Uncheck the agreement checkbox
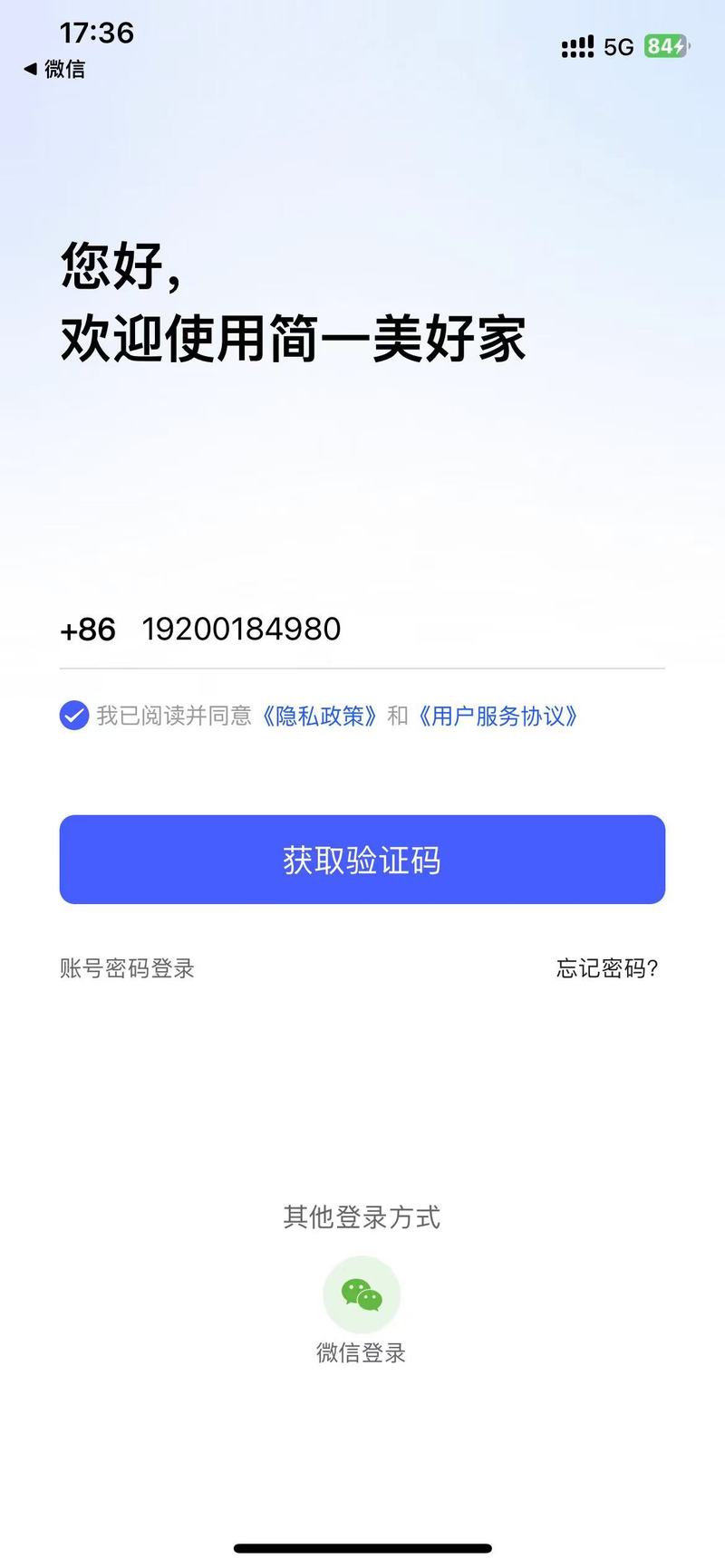Viewport: 725px width, 1568px height. pyautogui.click(x=73, y=716)
